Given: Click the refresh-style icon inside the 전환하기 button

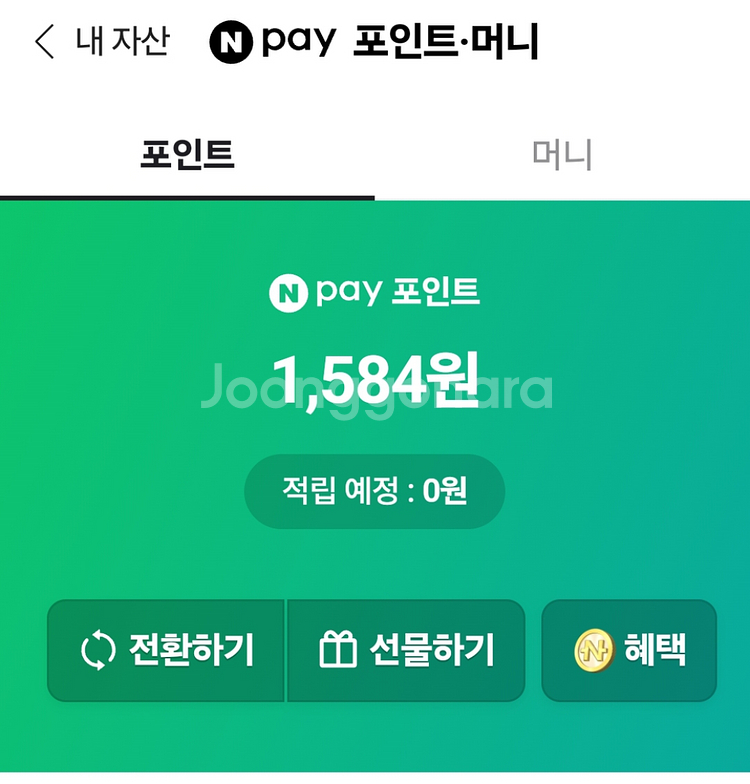Looking at the screenshot, I should tap(97, 650).
